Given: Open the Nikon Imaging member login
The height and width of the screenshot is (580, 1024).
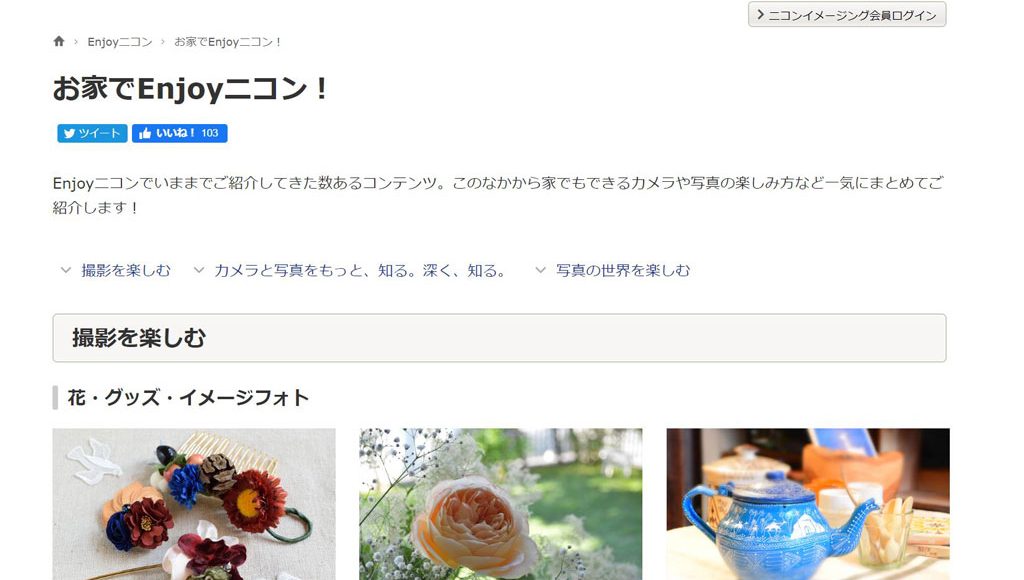Looking at the screenshot, I should point(847,15).
